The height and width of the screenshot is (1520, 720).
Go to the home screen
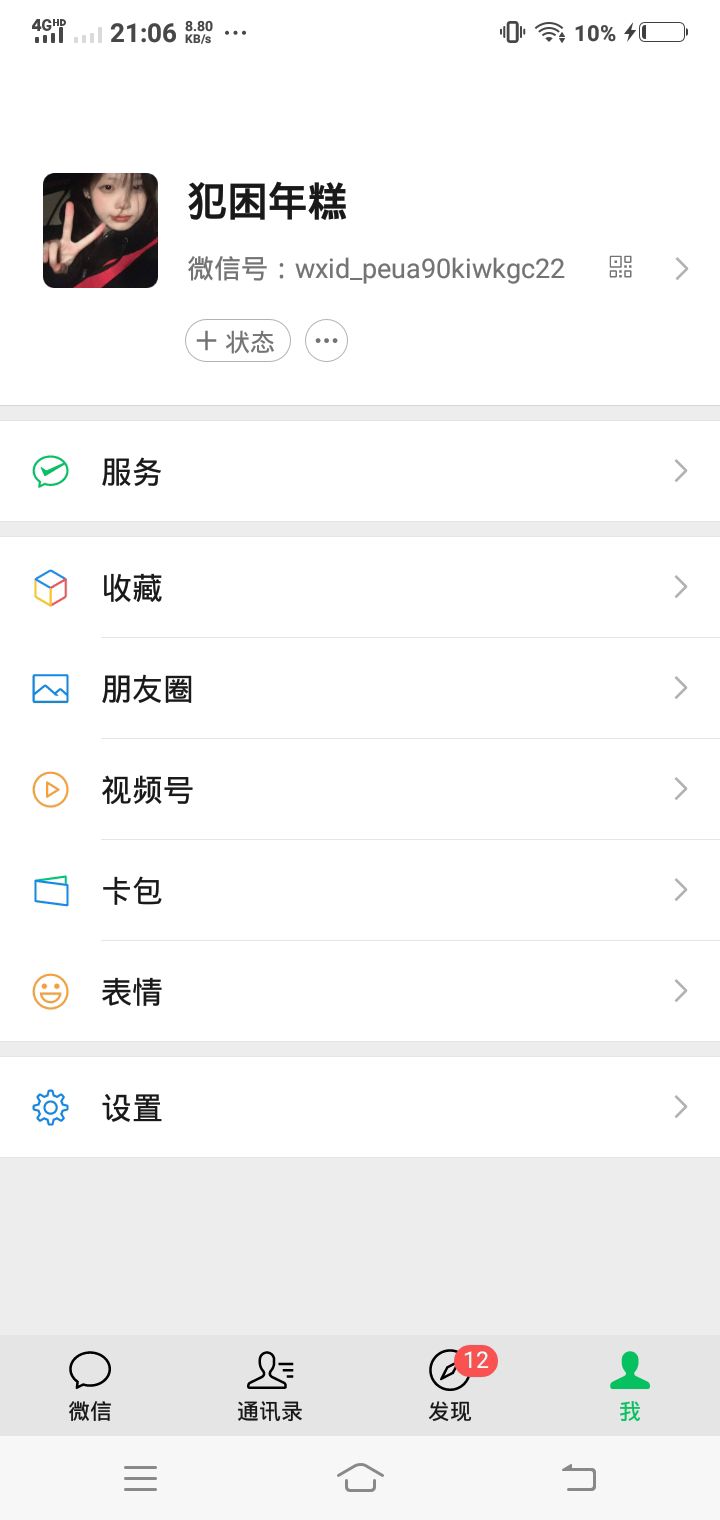pos(360,1478)
